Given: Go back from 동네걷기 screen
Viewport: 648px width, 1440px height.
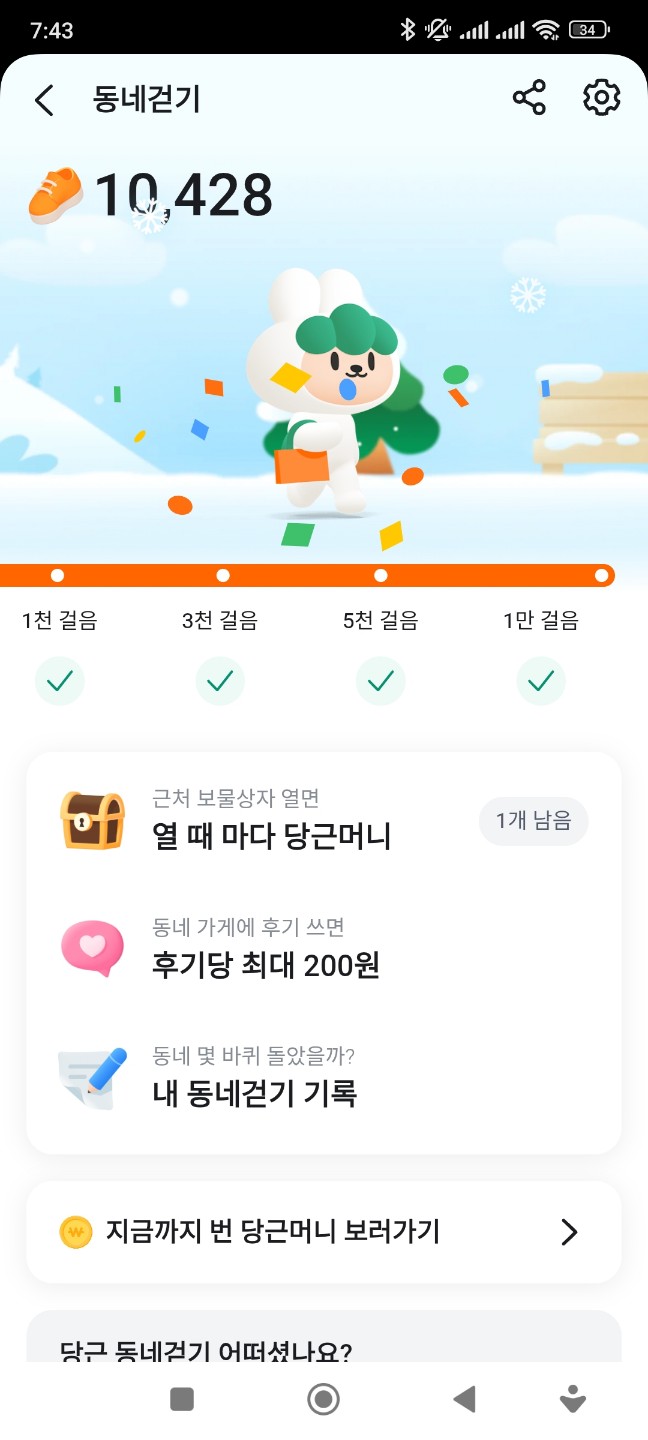Looking at the screenshot, I should [x=44, y=100].
